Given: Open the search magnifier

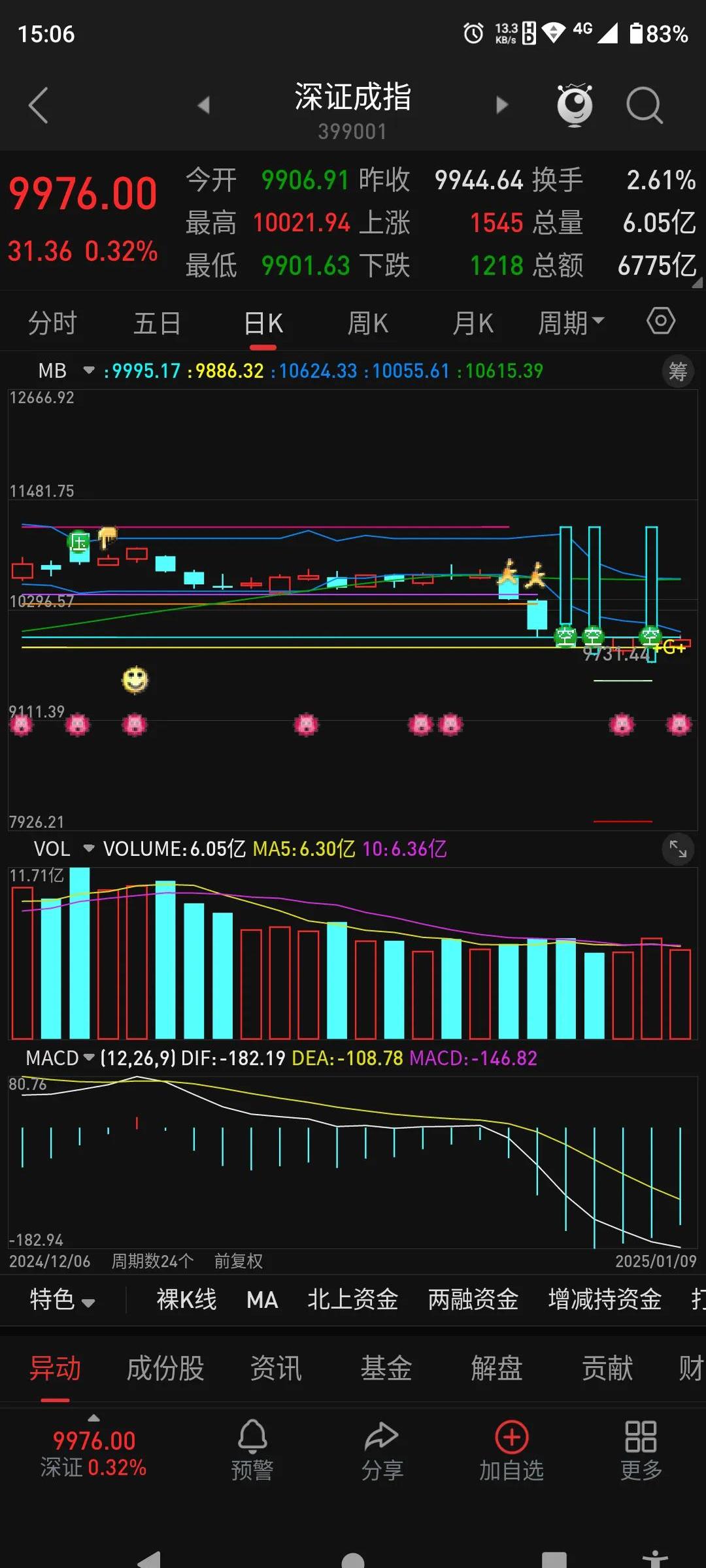Looking at the screenshot, I should pyautogui.click(x=644, y=105).
